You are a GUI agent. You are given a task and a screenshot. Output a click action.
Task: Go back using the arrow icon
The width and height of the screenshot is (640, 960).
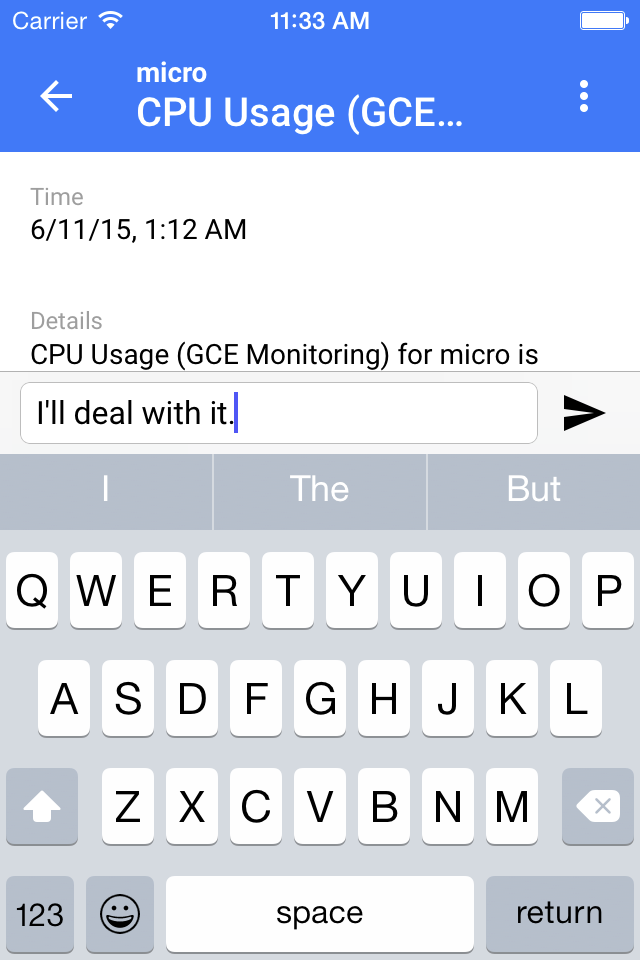pos(56,96)
